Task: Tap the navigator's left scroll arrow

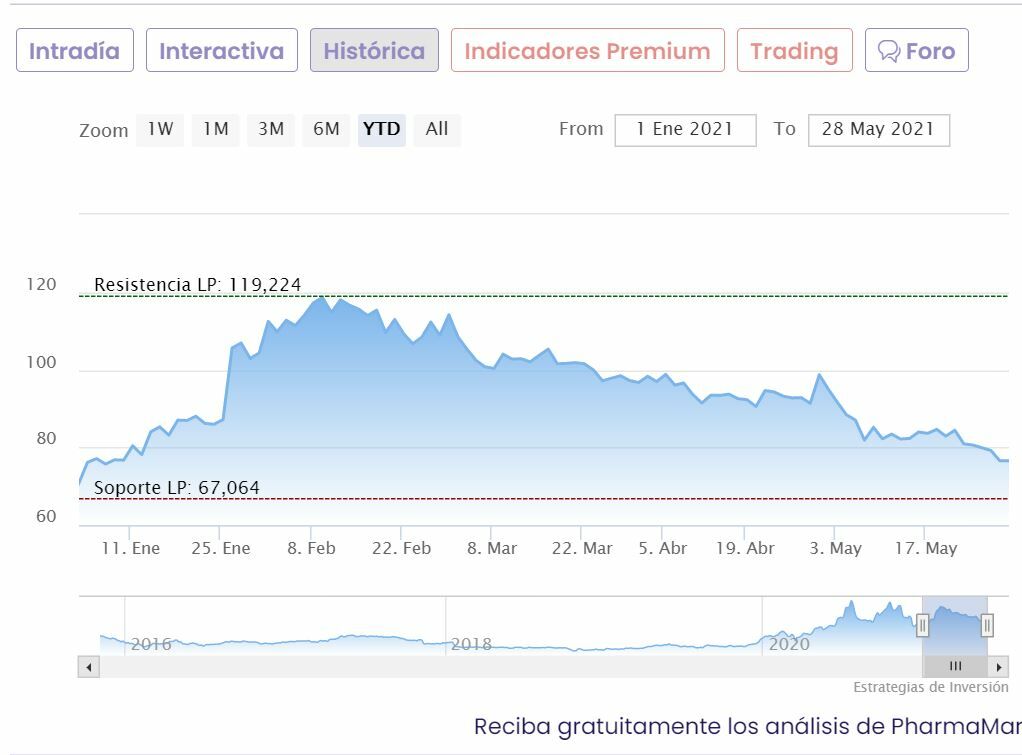Action: [89, 667]
